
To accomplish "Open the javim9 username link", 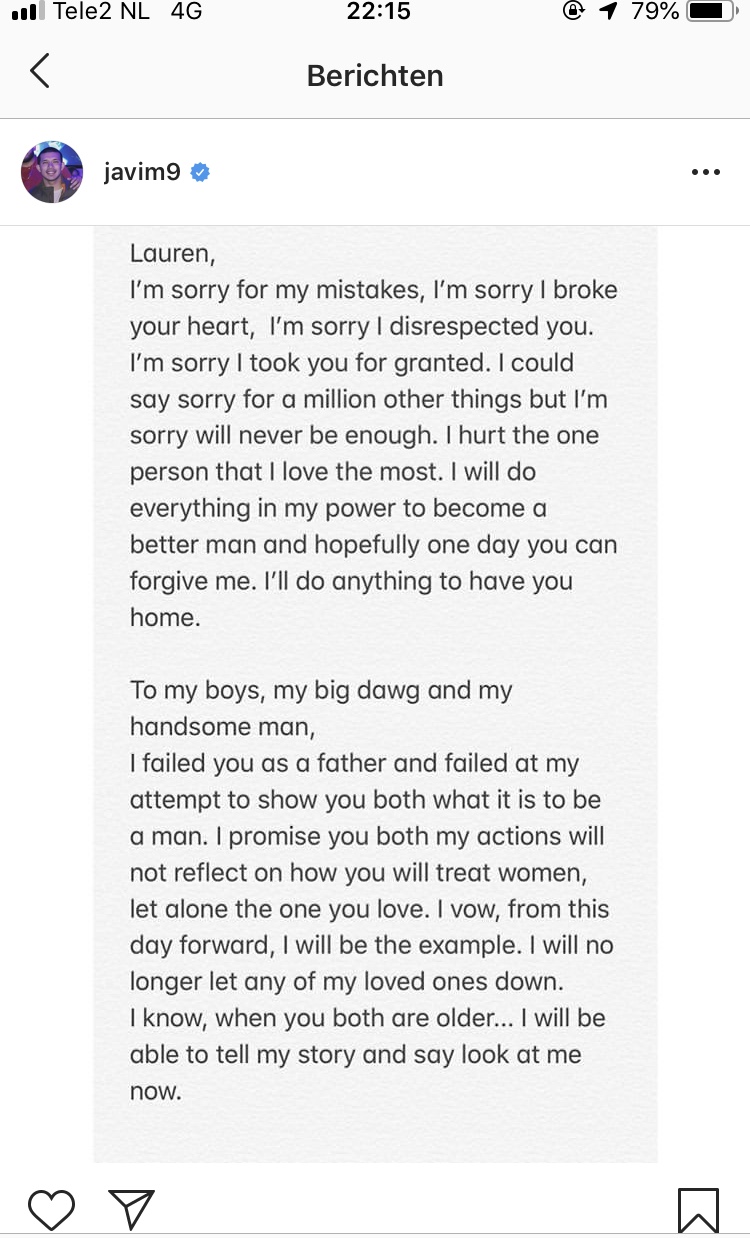I will click(142, 172).
